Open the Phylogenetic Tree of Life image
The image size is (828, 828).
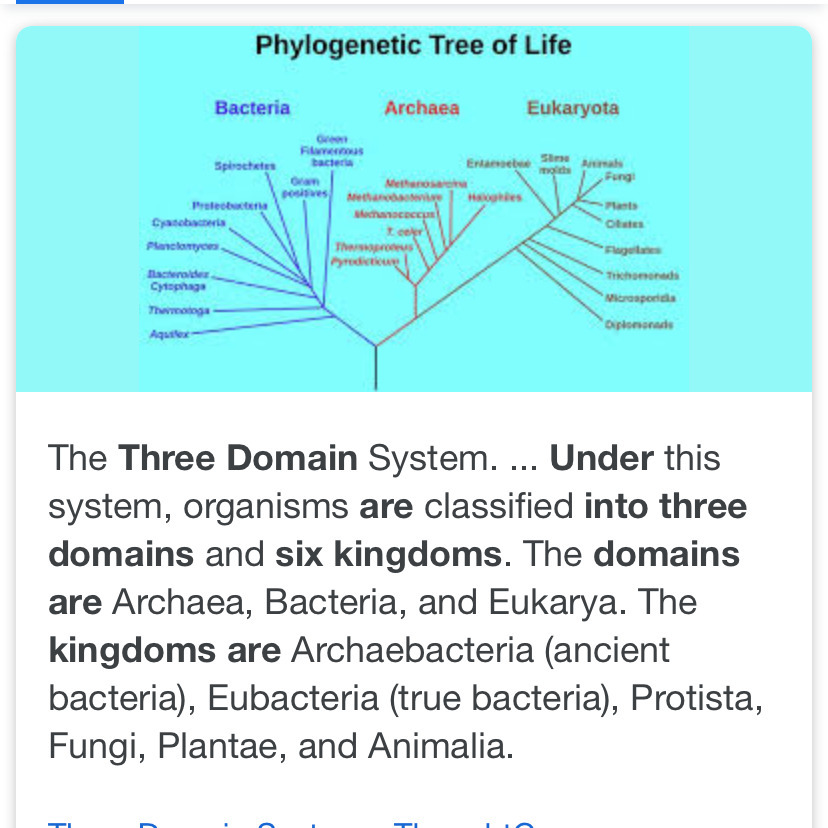tap(413, 209)
